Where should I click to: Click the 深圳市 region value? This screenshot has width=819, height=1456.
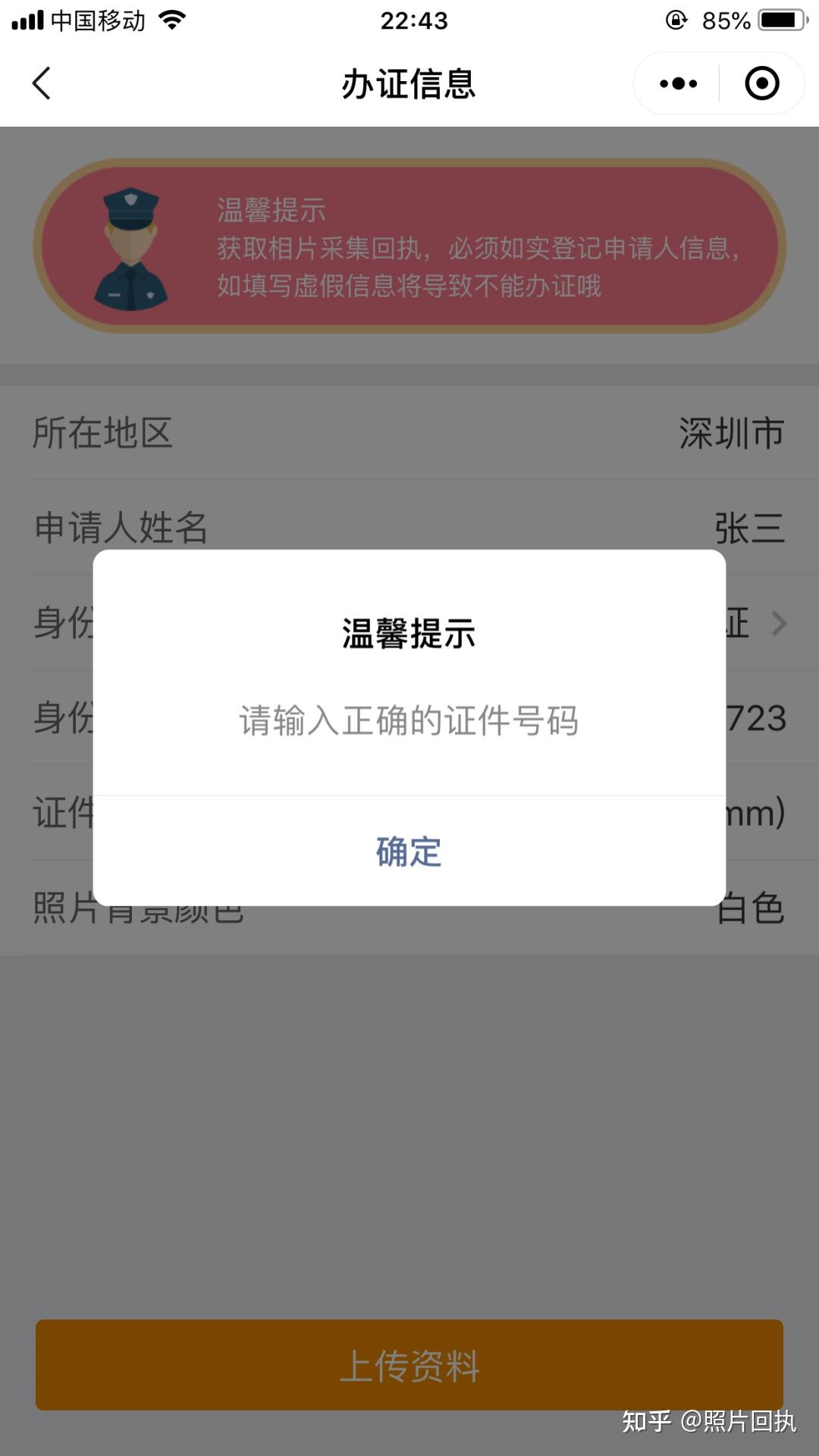coord(730,434)
